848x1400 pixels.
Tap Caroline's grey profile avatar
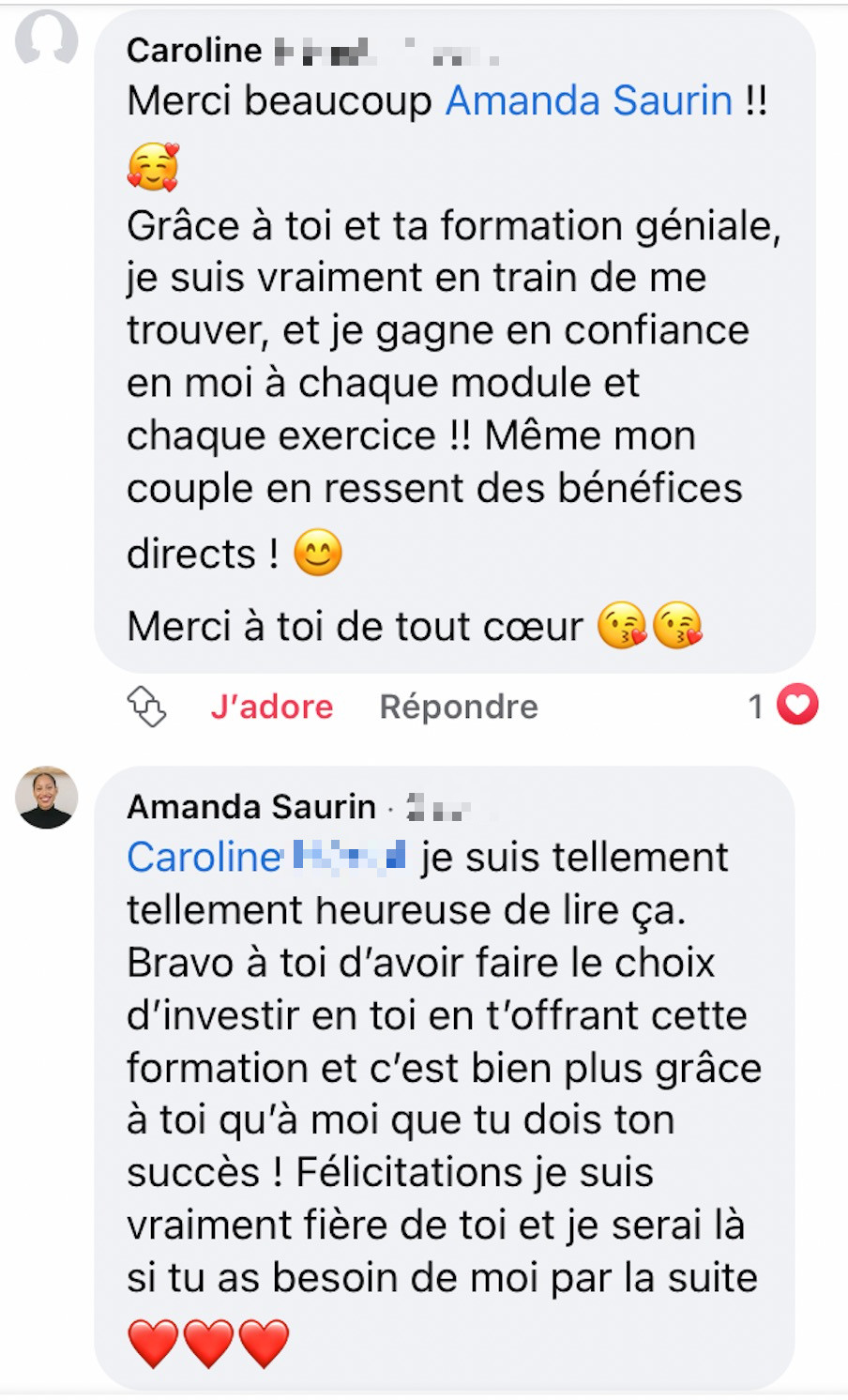coord(47,38)
